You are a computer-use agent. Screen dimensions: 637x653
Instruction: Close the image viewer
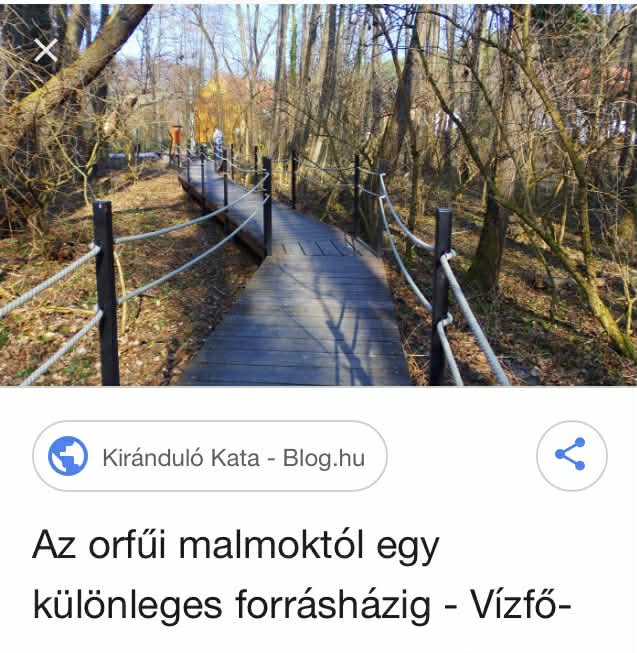(45, 50)
